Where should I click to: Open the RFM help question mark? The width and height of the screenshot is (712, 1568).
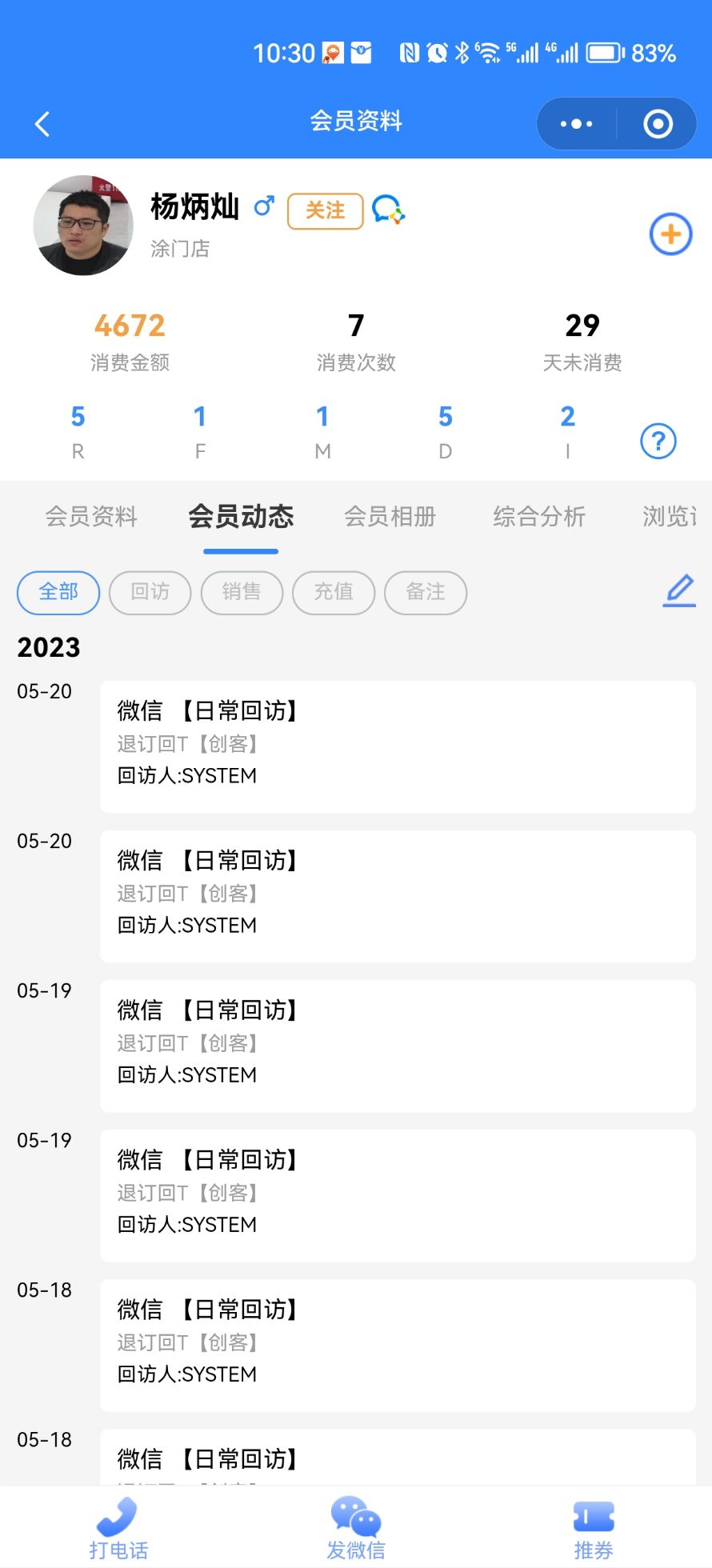(658, 441)
